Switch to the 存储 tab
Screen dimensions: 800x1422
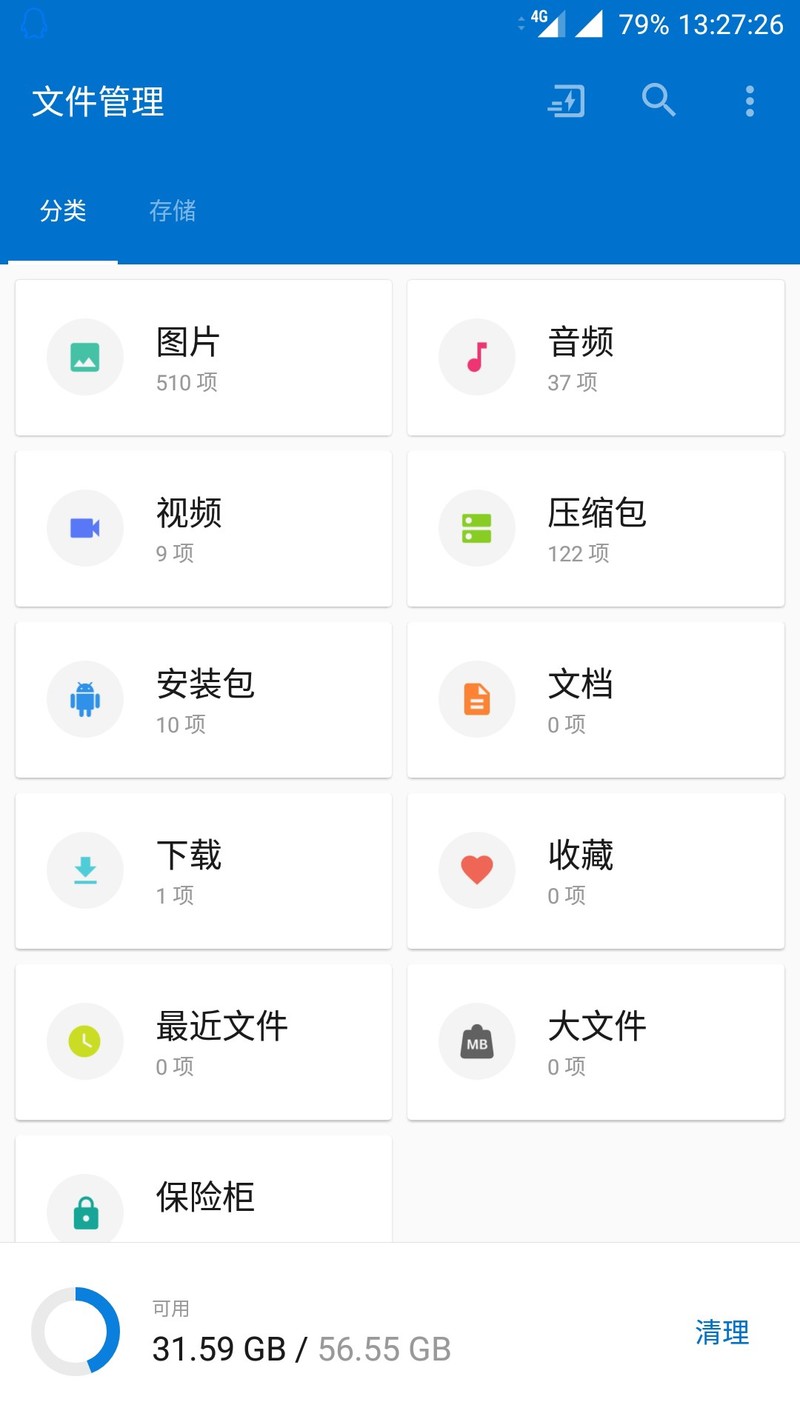click(x=172, y=211)
